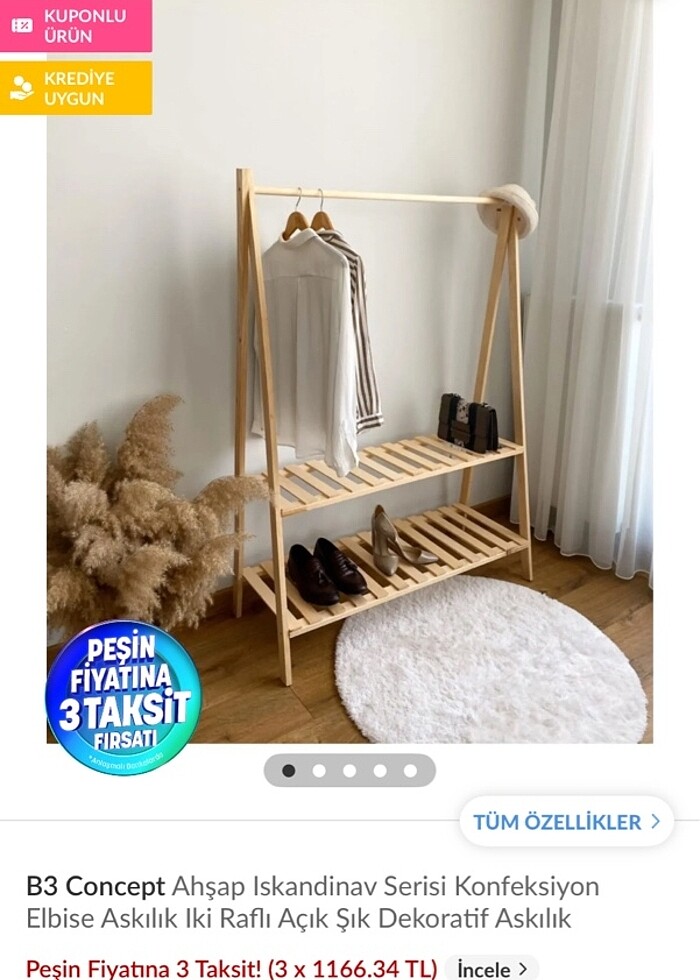Jump to second image via page dot
Image resolution: width=700 pixels, height=980 pixels.
tap(319, 770)
